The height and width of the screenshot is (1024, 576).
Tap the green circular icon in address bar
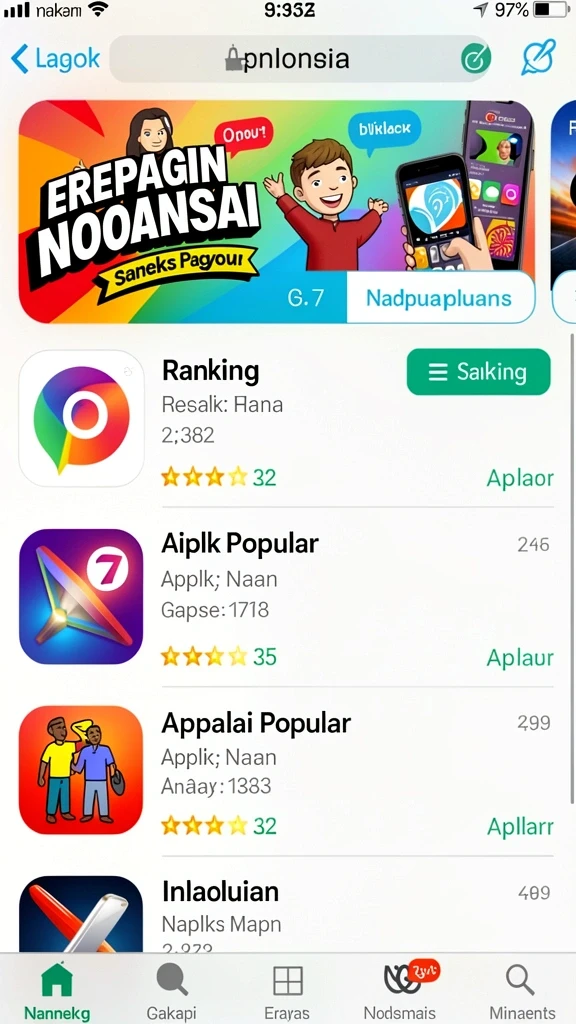point(475,59)
